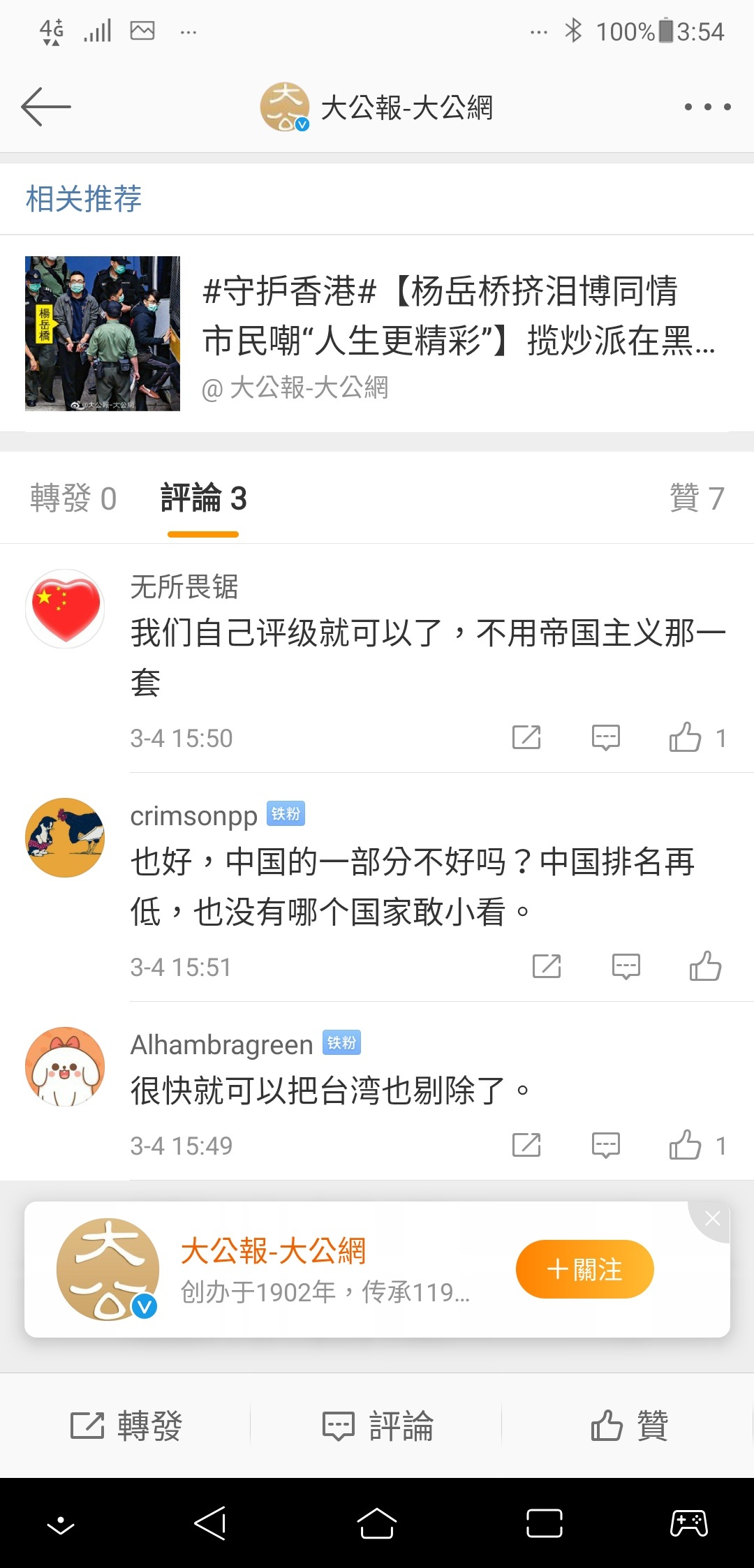Screen dimensions: 754x1568
Task: Follow 大公報-大公網 with the 關注 button
Action: coord(584,1269)
